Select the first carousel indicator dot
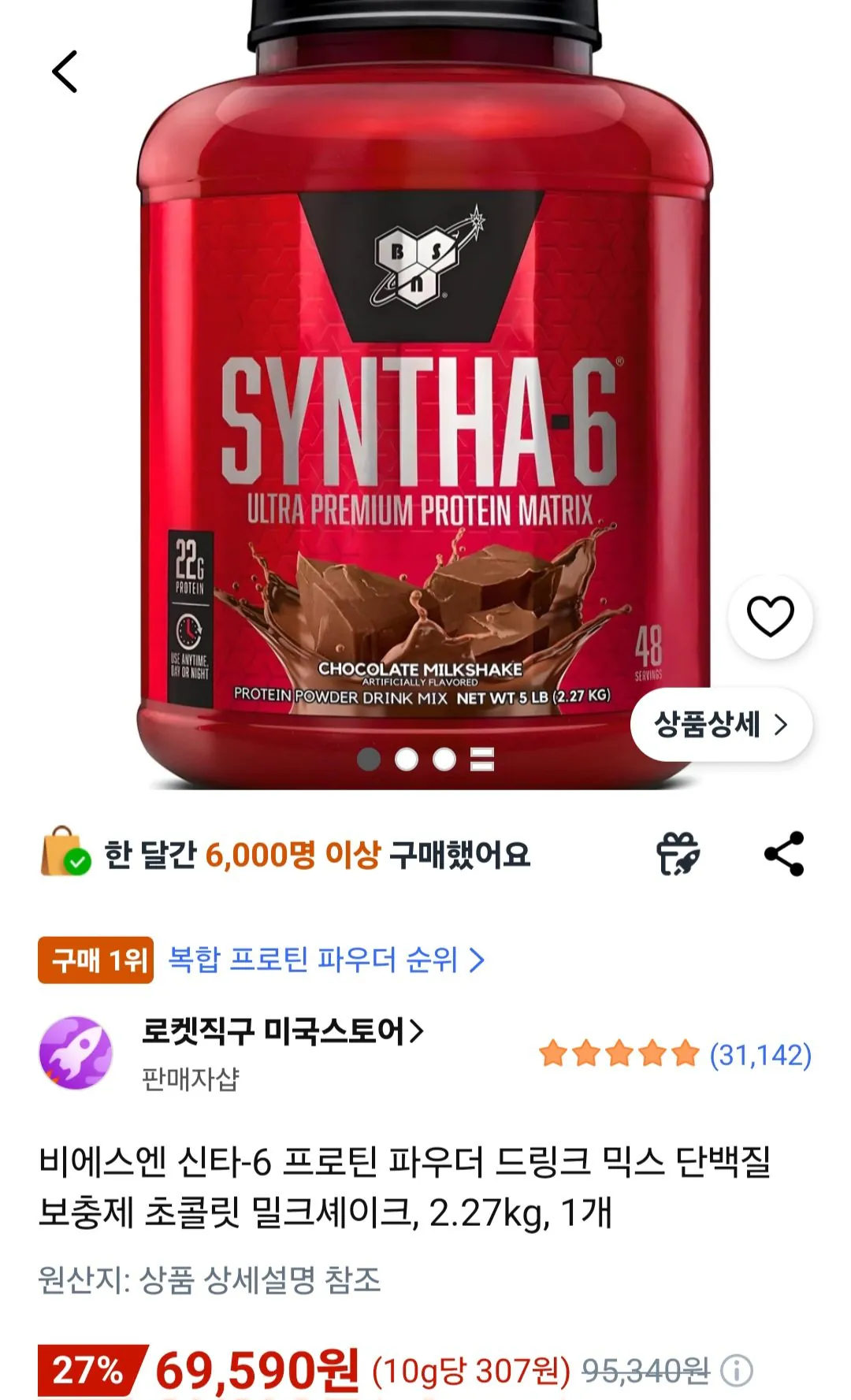 tap(369, 759)
